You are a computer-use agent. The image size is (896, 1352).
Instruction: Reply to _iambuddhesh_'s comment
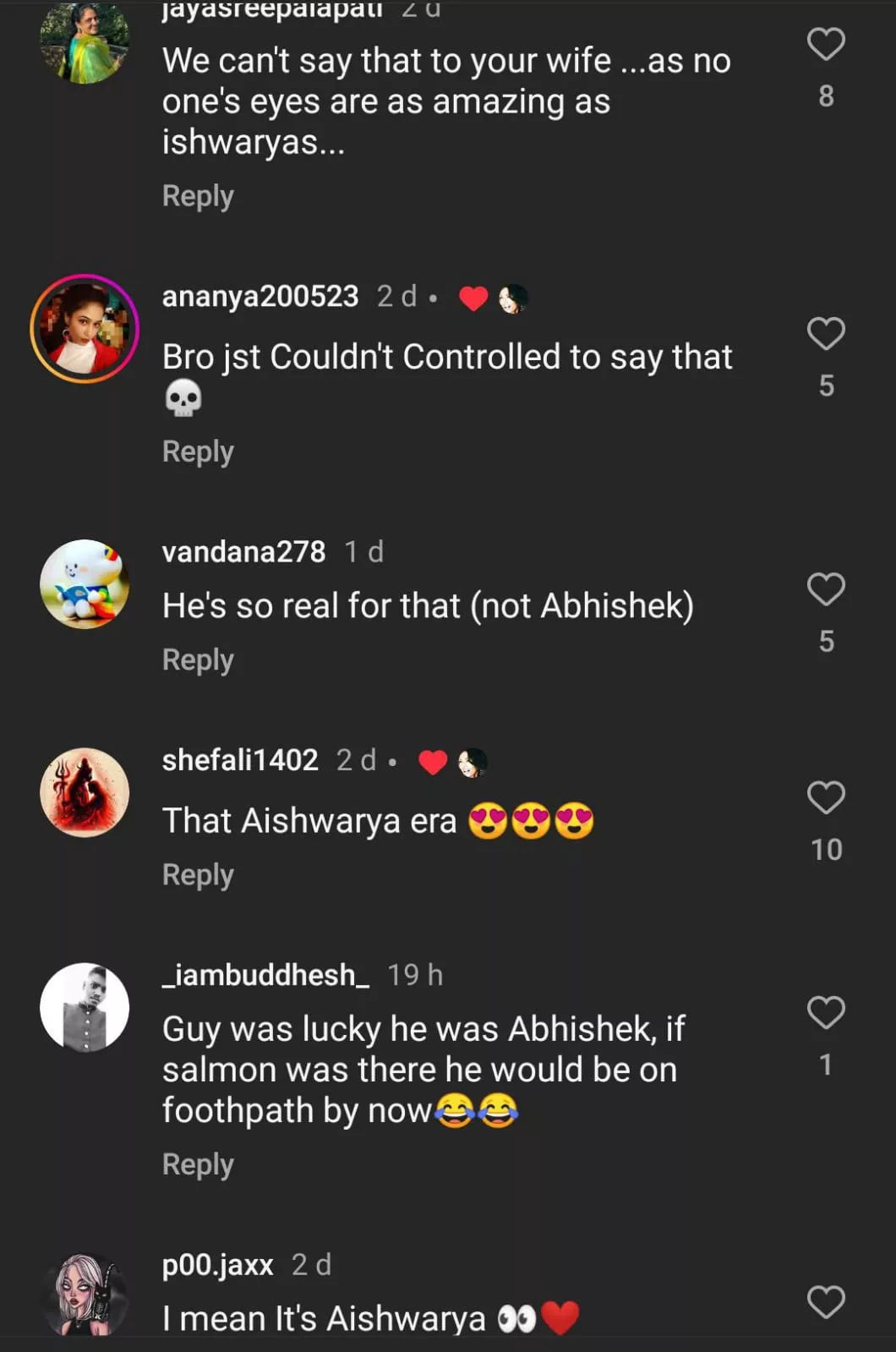tap(198, 1164)
